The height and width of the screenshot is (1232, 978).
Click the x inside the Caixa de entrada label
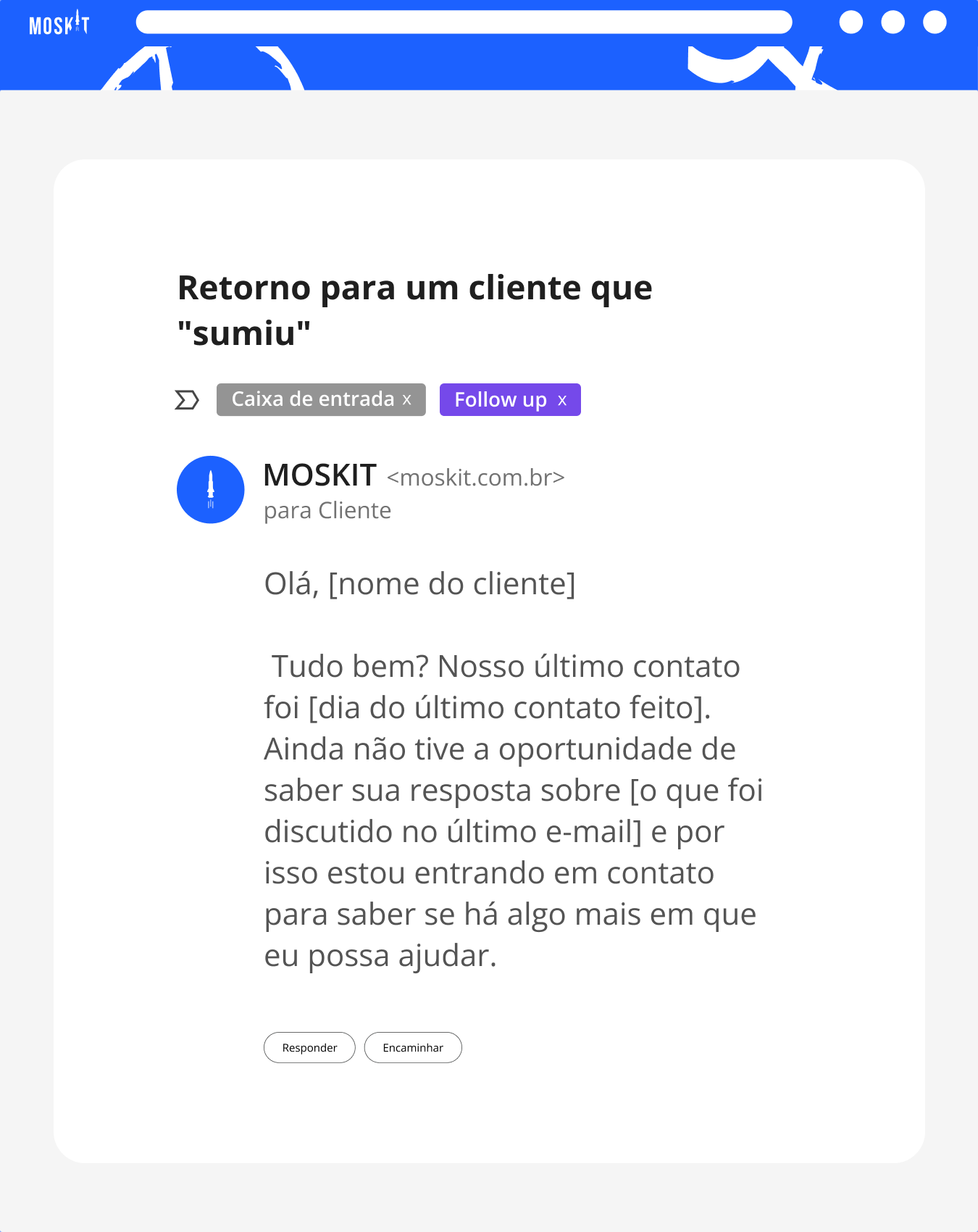[407, 399]
